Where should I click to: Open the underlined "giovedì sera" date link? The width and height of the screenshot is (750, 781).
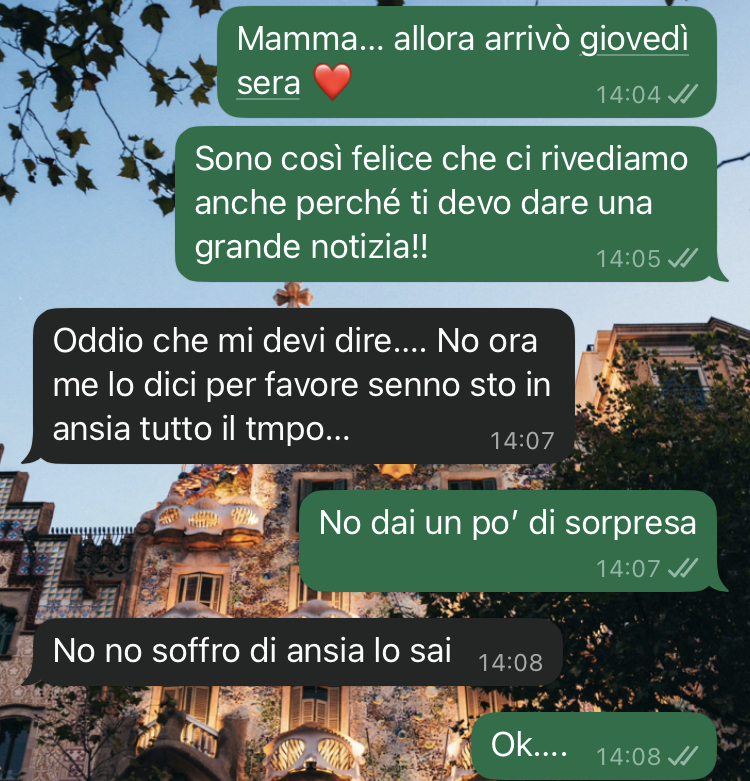tap(634, 40)
